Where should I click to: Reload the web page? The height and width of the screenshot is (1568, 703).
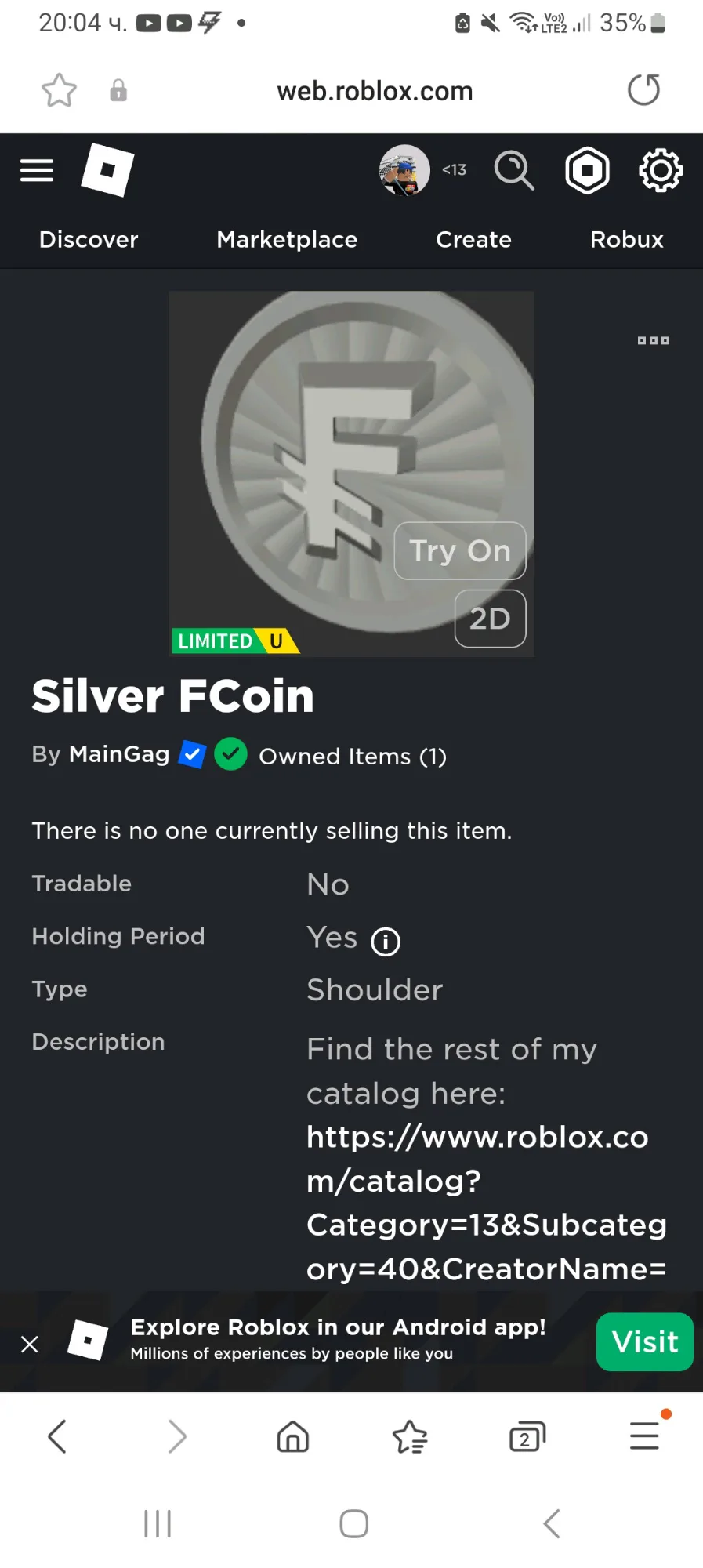point(643,90)
